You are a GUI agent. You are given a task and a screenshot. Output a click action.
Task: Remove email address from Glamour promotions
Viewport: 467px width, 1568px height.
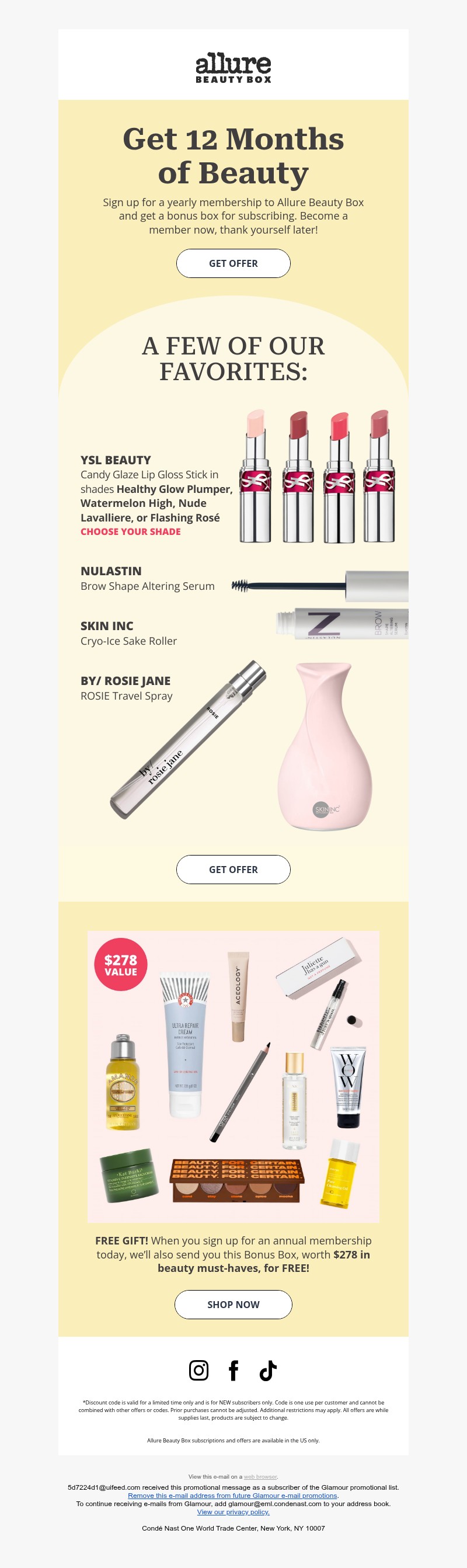[233, 1496]
